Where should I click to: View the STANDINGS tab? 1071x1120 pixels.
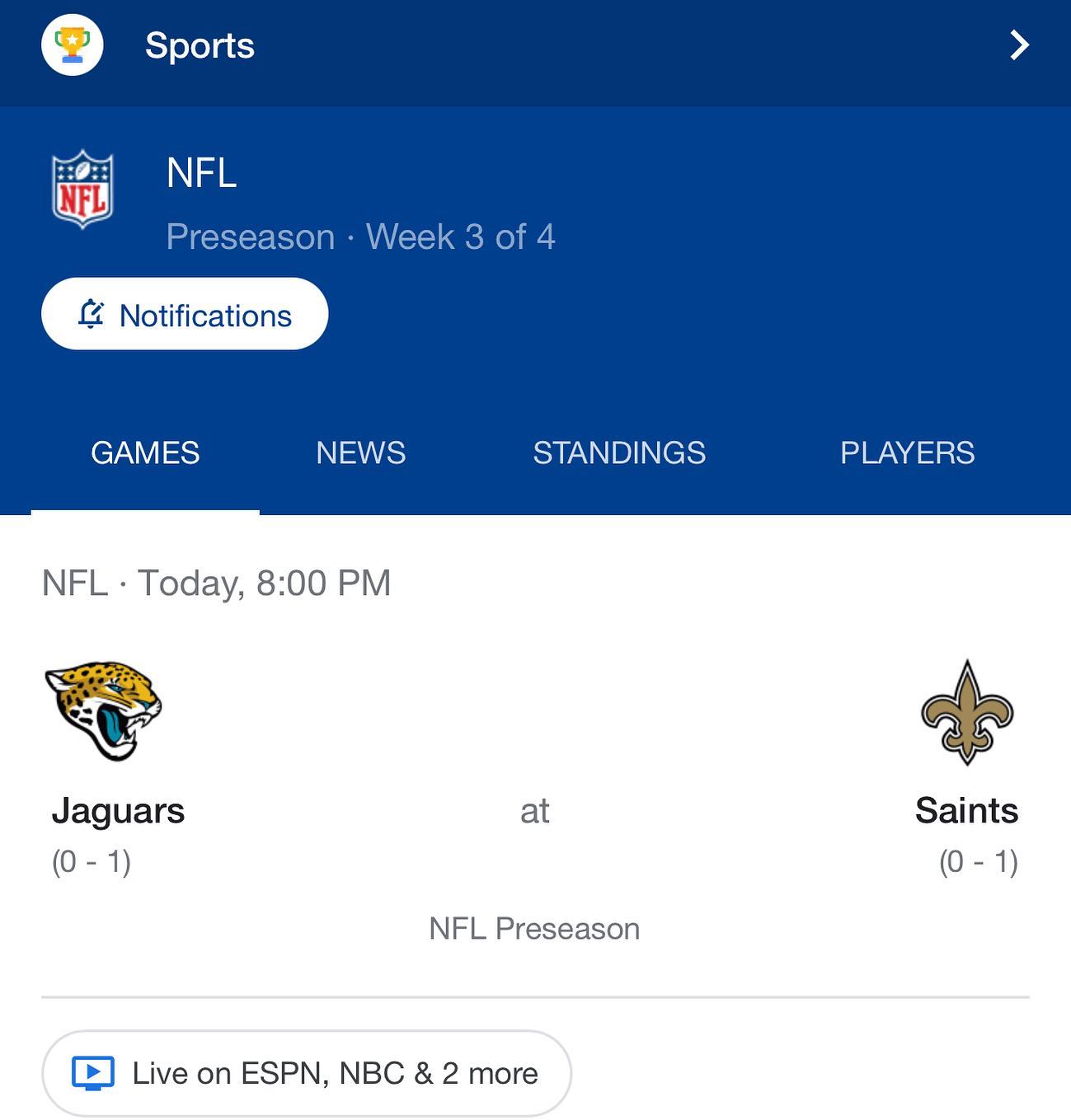619,453
